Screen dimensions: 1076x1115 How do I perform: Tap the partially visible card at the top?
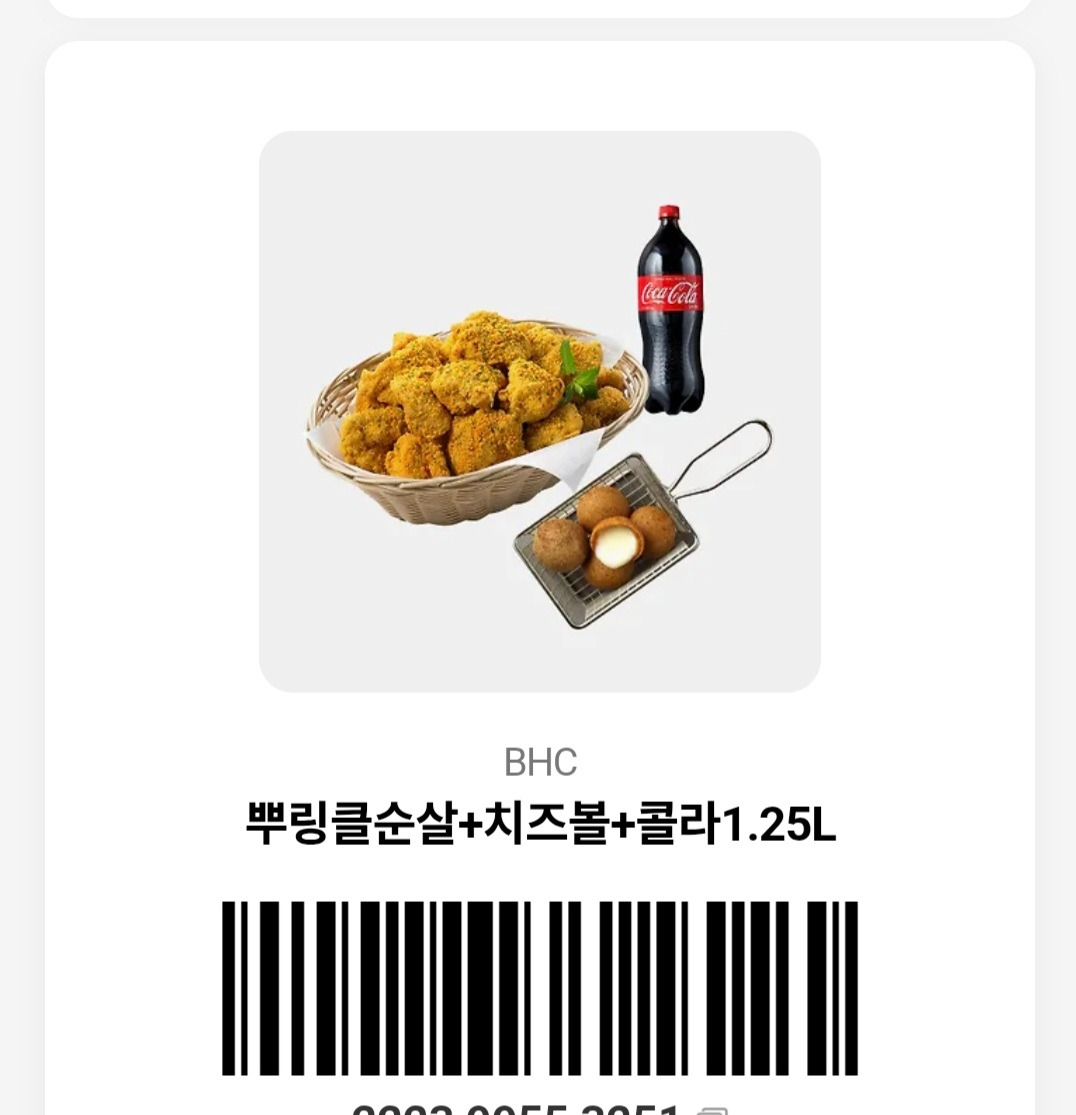click(x=538, y=10)
